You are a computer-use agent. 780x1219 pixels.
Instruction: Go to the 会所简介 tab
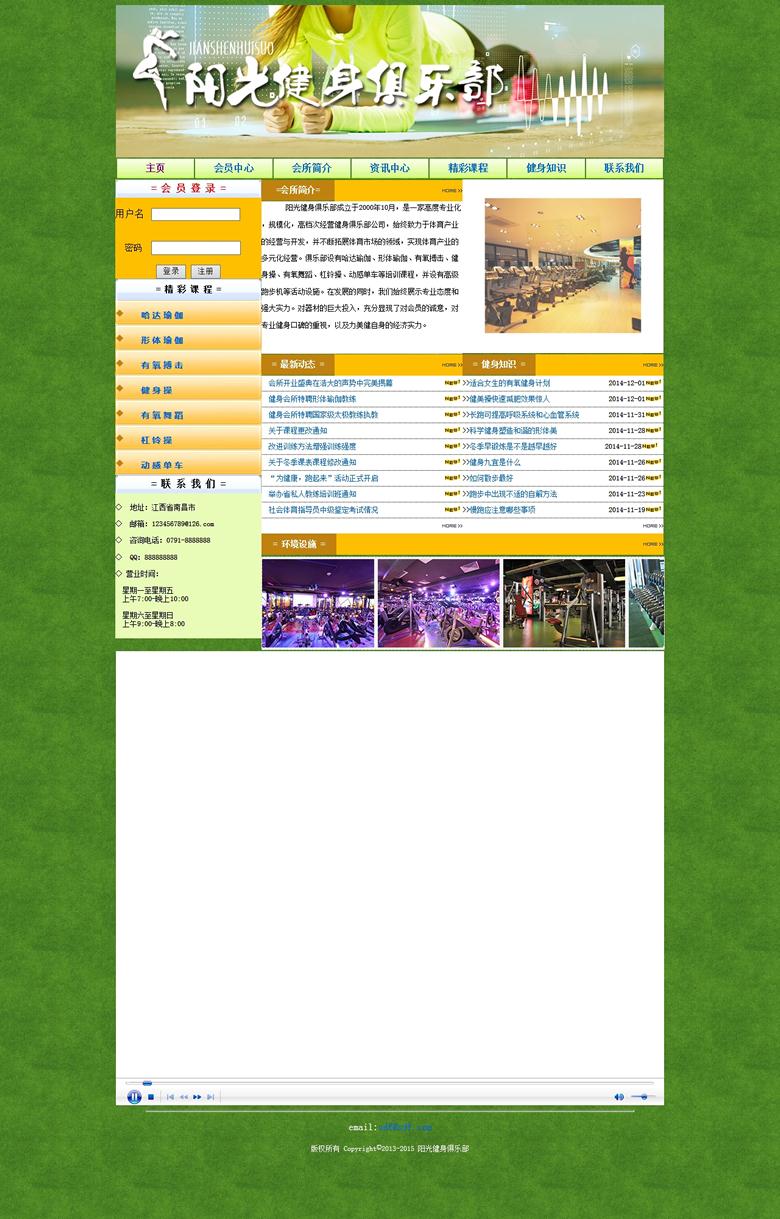pyautogui.click(x=311, y=168)
